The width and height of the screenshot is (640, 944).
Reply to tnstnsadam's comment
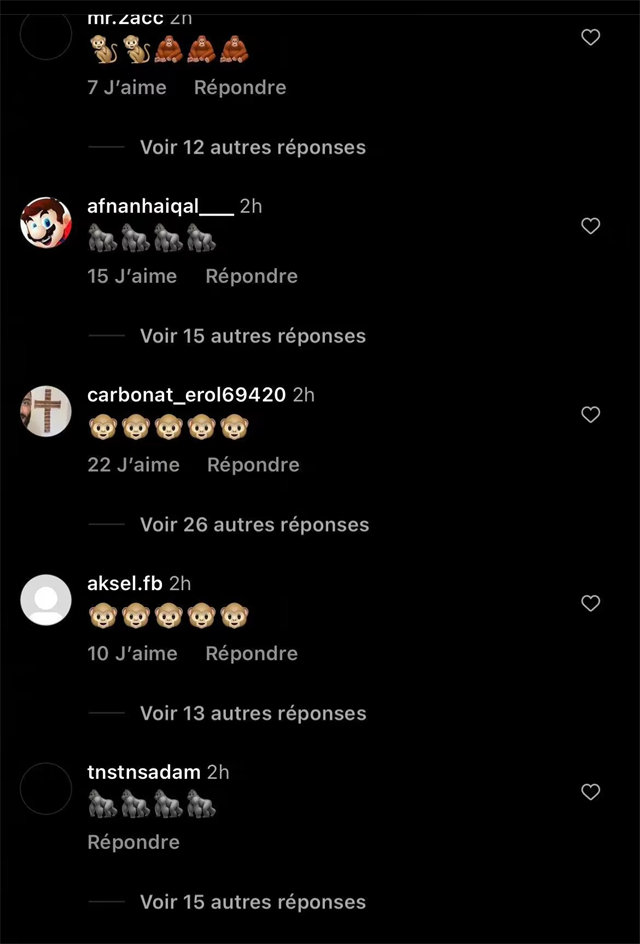133,842
